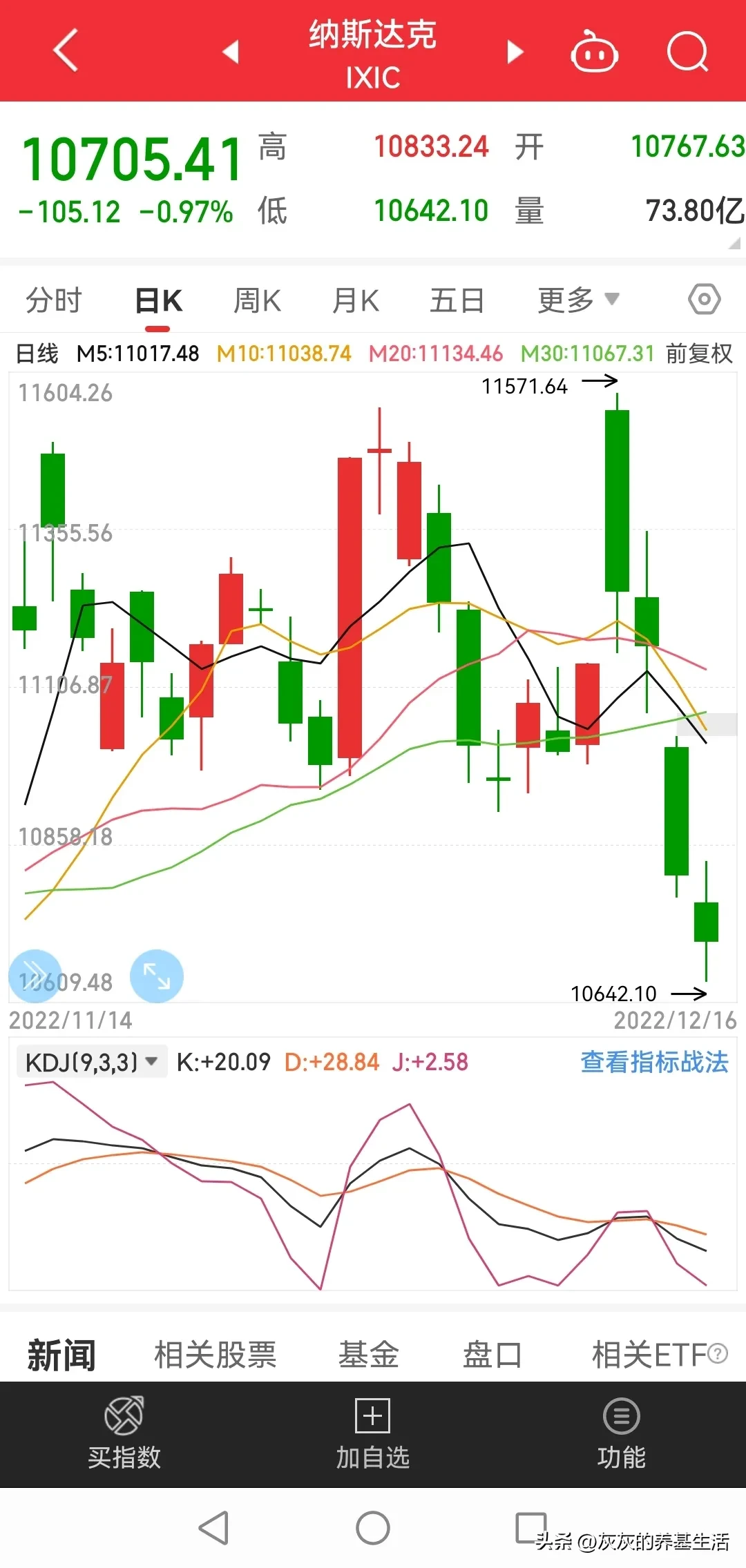Expand the 更多 chart period dropdown
This screenshot has width=746, height=1568.
pyautogui.click(x=577, y=300)
